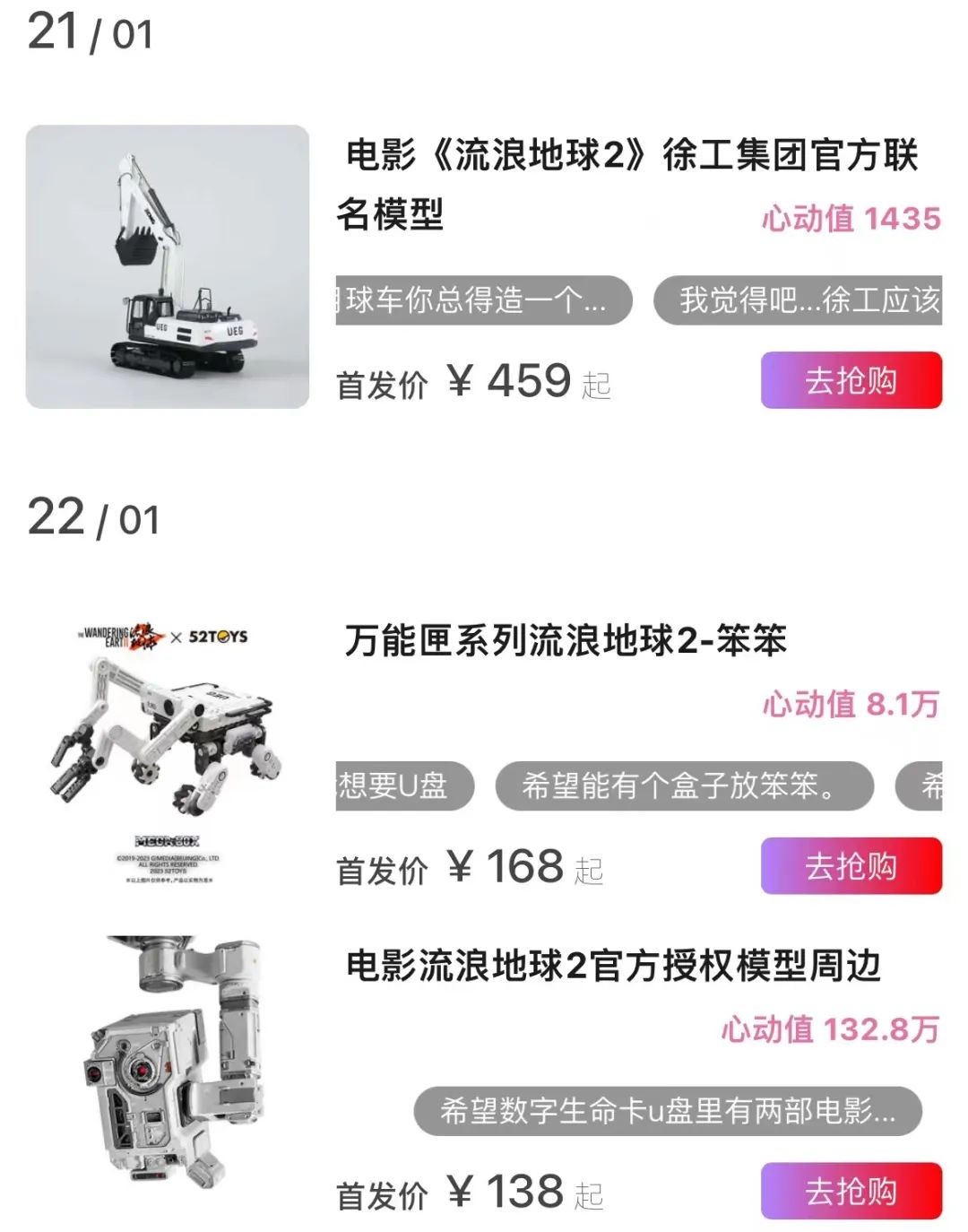Tap 去抢购 for the ¥138 官方授权模型周边
968x1232 pixels.
[851, 1191]
